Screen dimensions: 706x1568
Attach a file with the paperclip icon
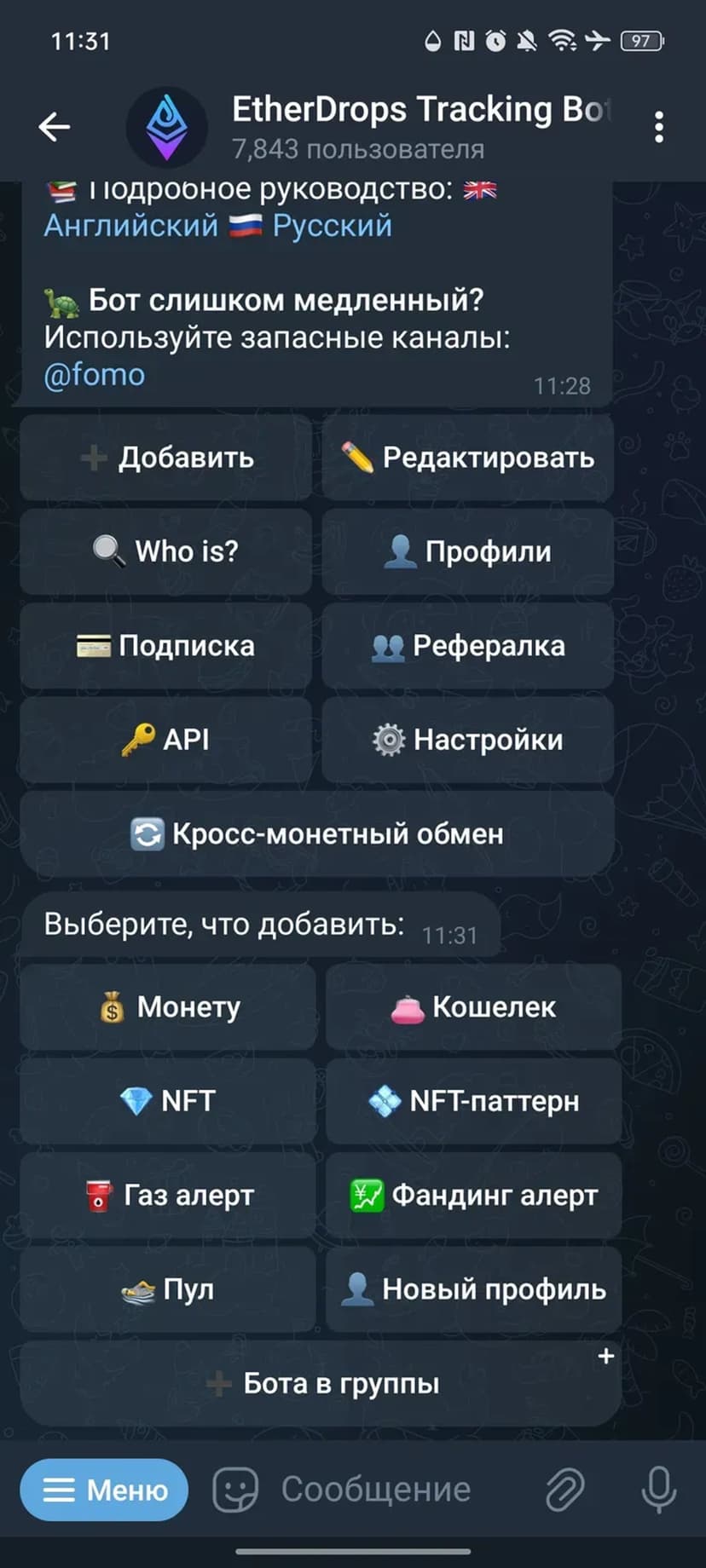click(x=564, y=1490)
